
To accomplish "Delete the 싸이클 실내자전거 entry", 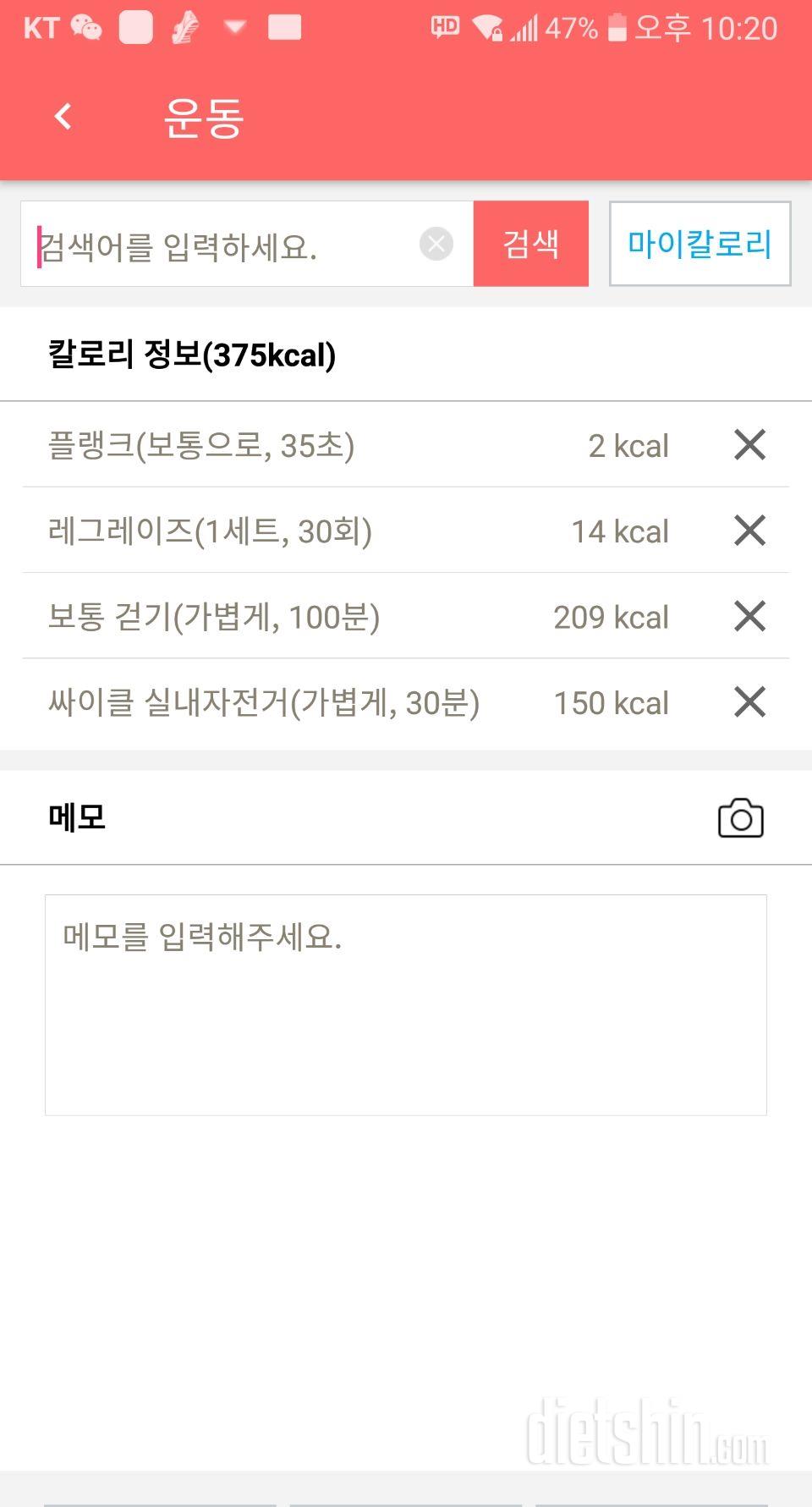I will [749, 702].
